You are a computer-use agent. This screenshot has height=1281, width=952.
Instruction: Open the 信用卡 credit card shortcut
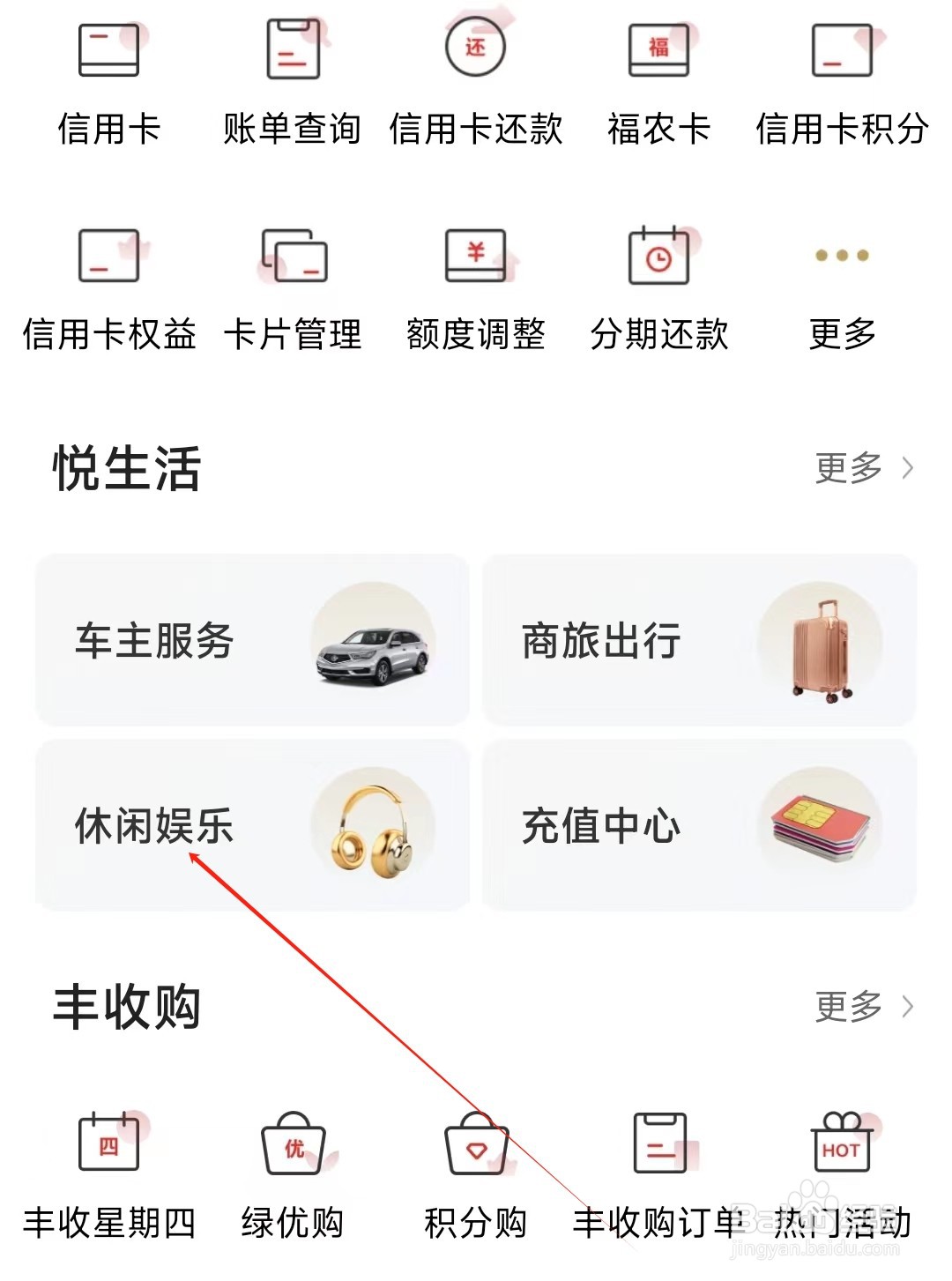(x=109, y=81)
